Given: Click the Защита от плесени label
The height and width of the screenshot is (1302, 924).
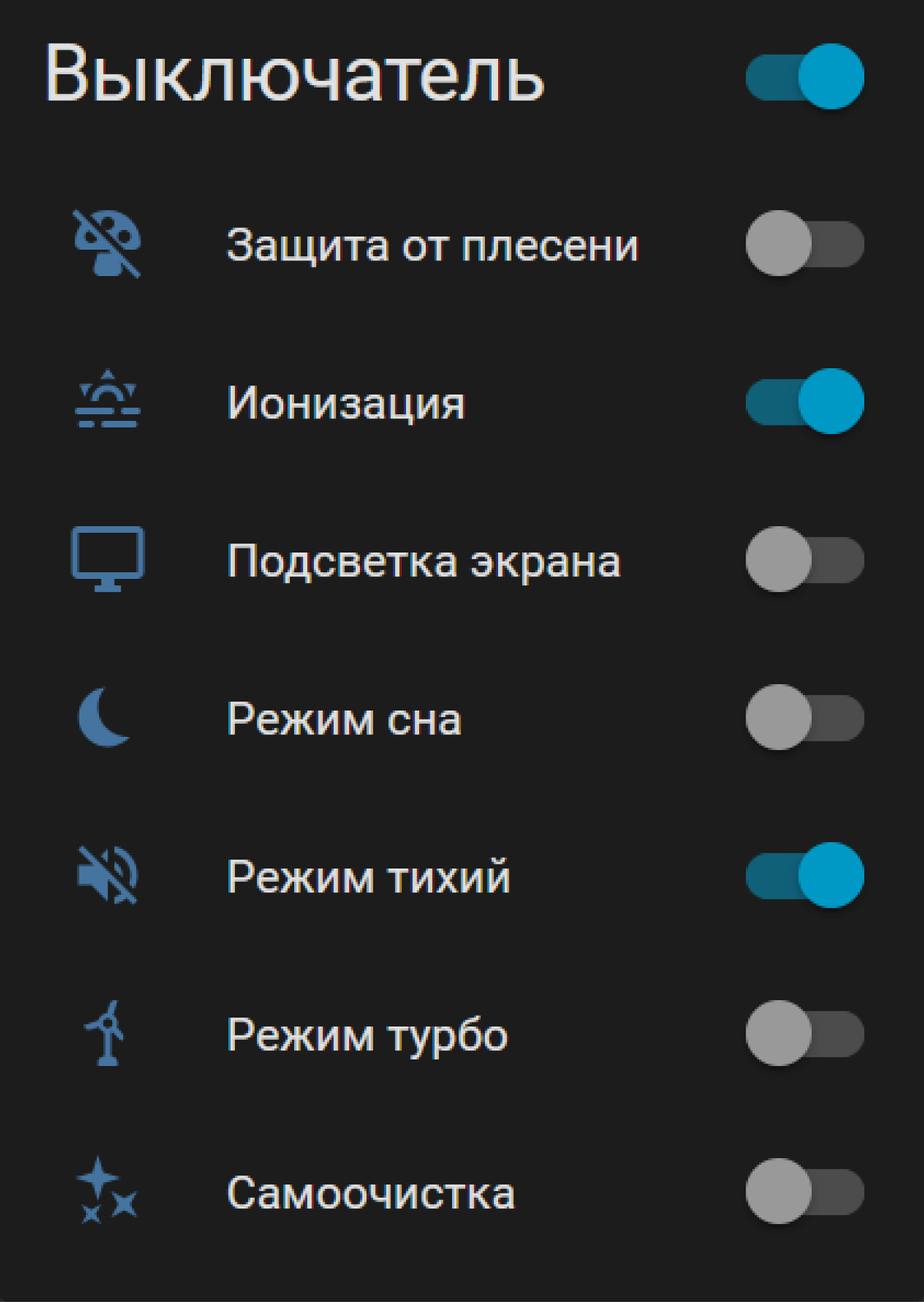Looking at the screenshot, I should pos(432,247).
